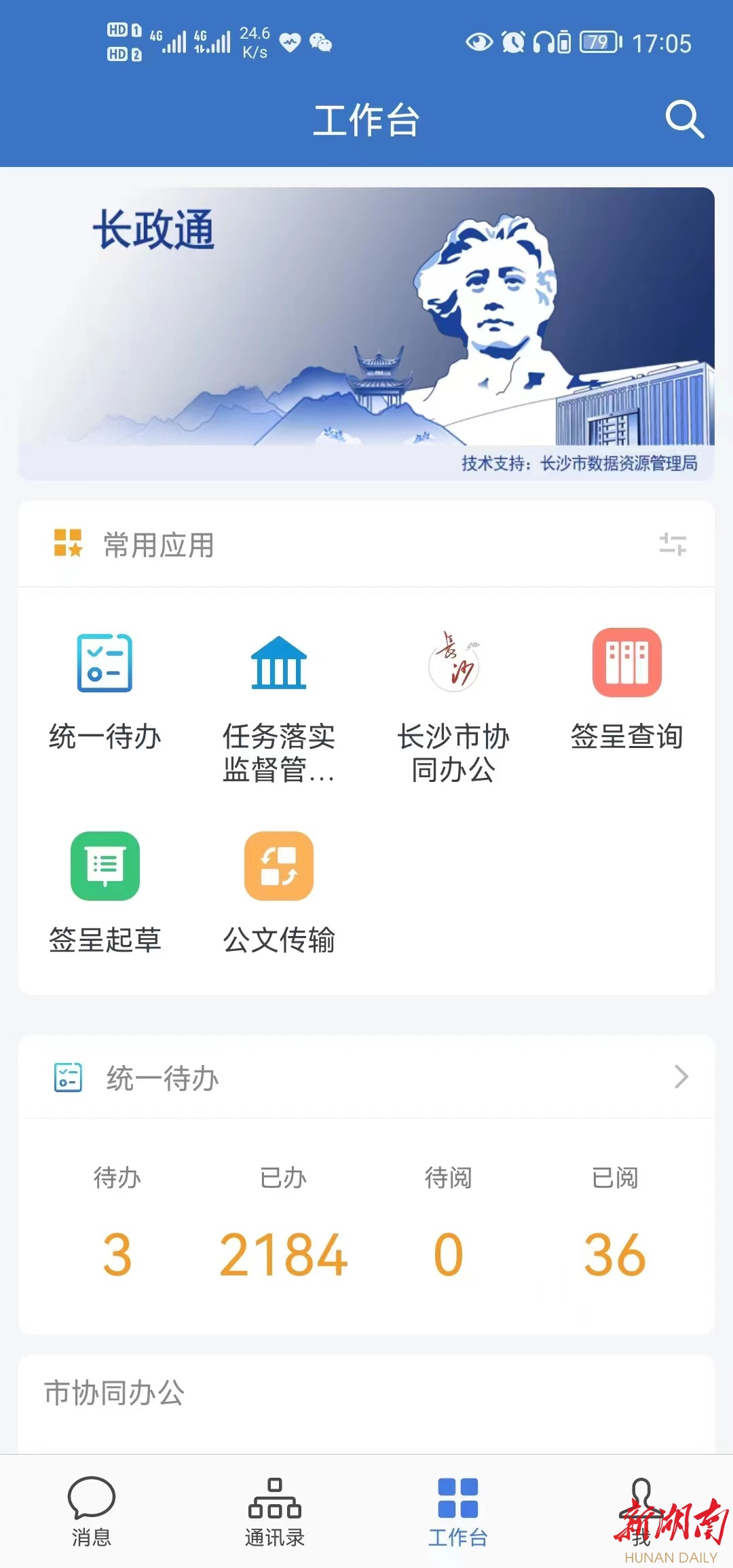Open 长沙市协同办公 app
Screen dimensions: 733x1568
[x=453, y=706]
